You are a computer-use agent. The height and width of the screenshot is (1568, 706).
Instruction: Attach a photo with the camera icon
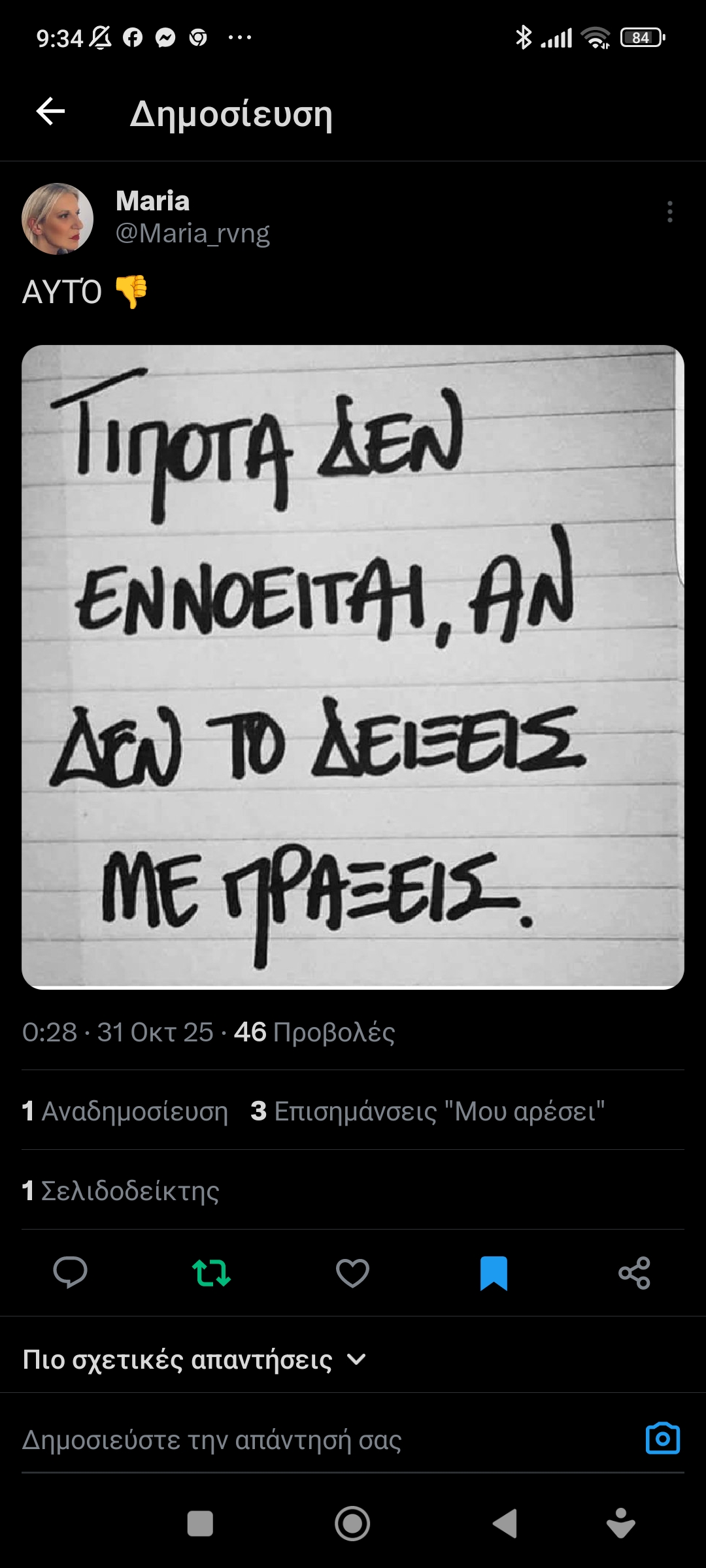663,1438
